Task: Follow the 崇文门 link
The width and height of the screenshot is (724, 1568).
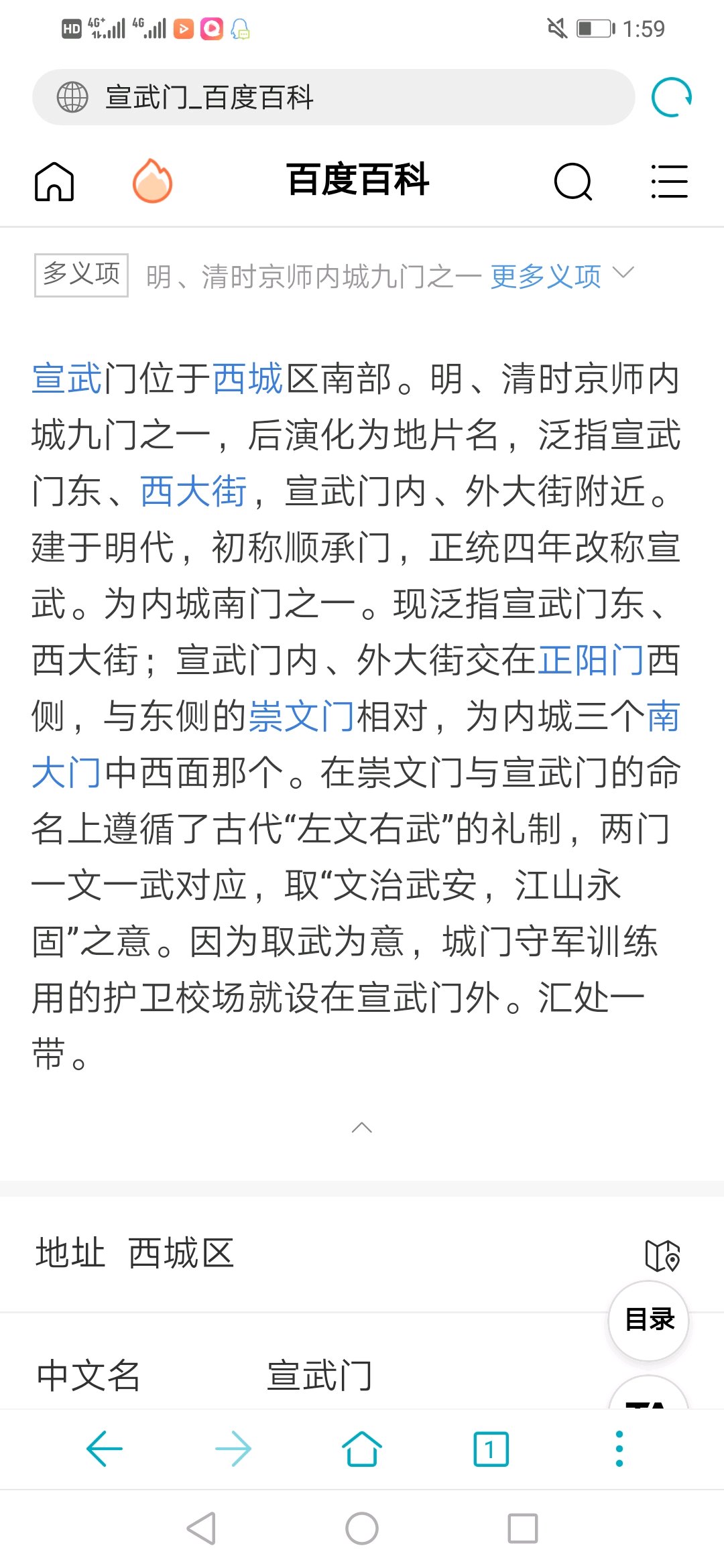Action: point(301,716)
